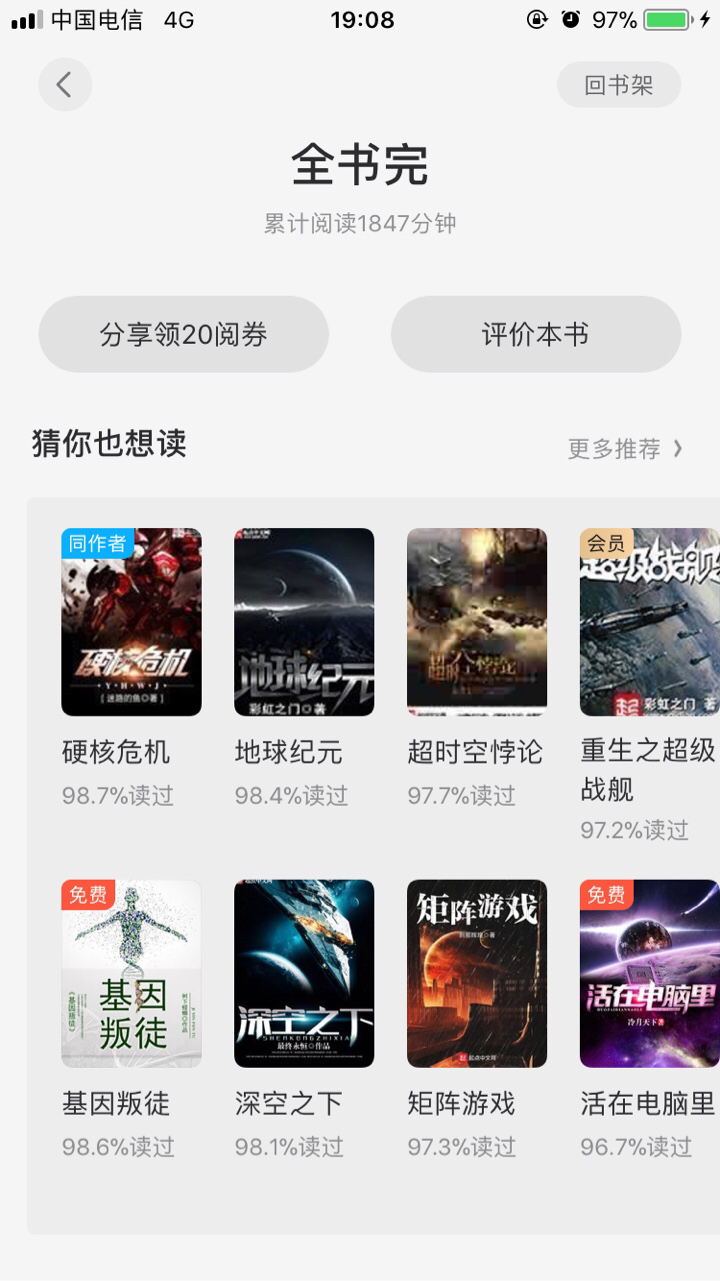Image resolution: width=720 pixels, height=1281 pixels.
Task: View the book 超时空悖论
Action: click(477, 622)
